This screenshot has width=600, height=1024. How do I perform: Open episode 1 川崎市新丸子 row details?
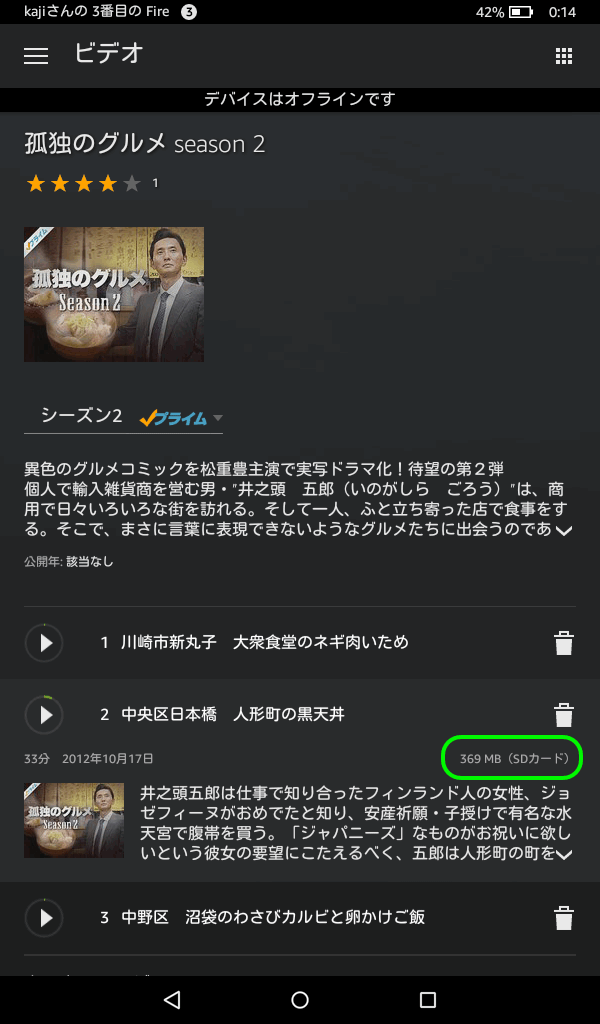(x=264, y=643)
